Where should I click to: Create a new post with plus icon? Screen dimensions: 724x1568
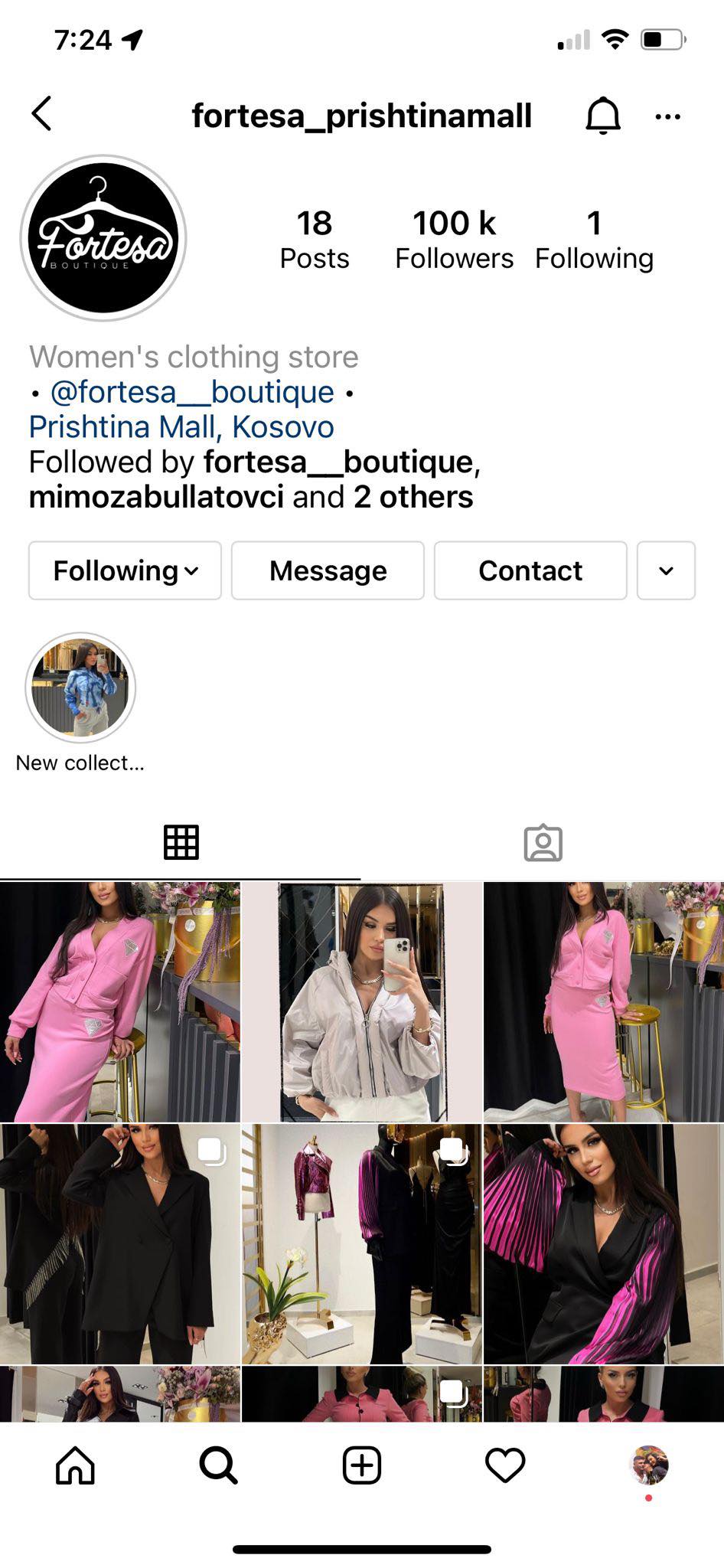point(361,1465)
